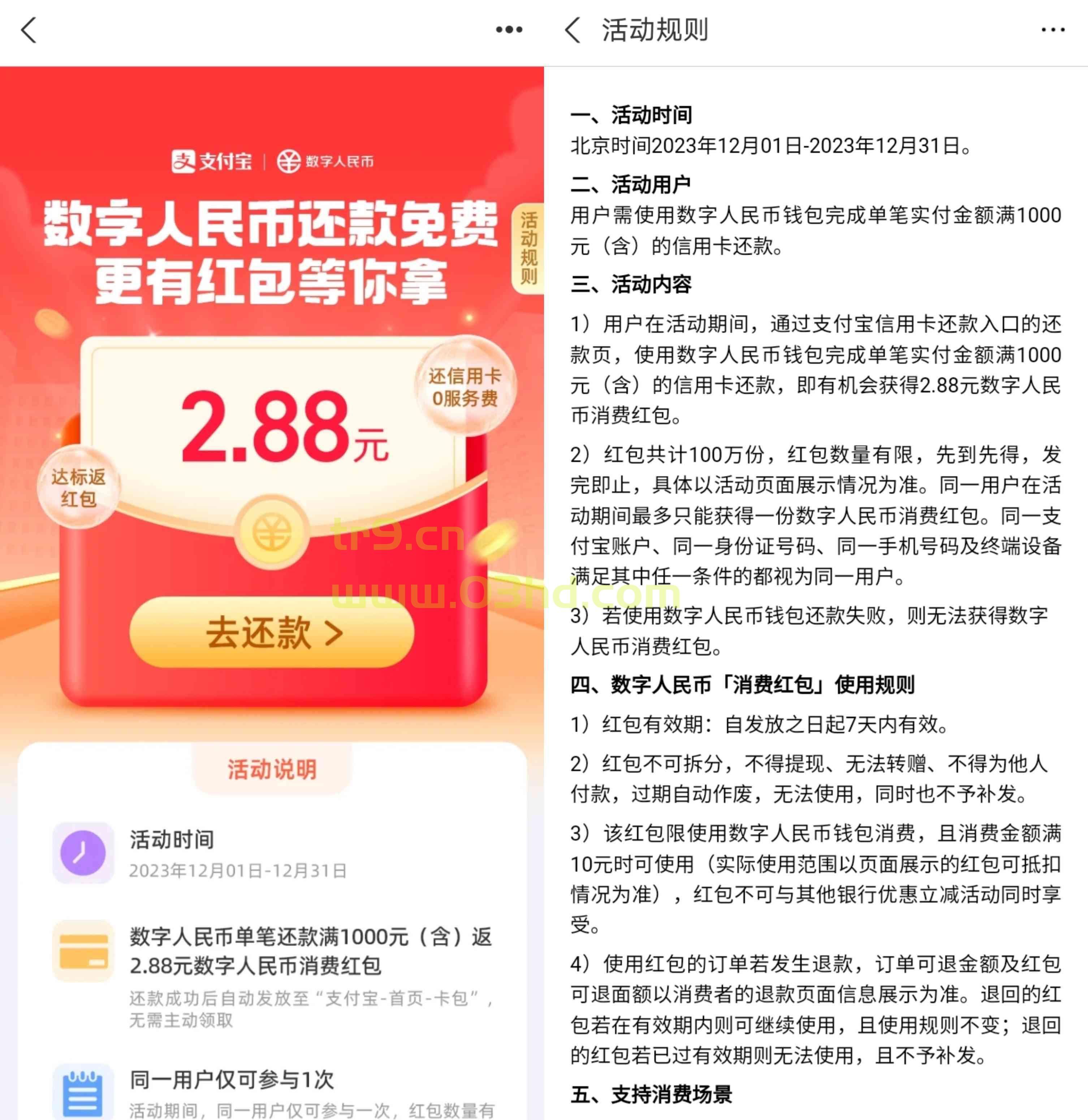Go back from the 活动规则 page
This screenshot has width=1088, height=1120.
coord(573,30)
